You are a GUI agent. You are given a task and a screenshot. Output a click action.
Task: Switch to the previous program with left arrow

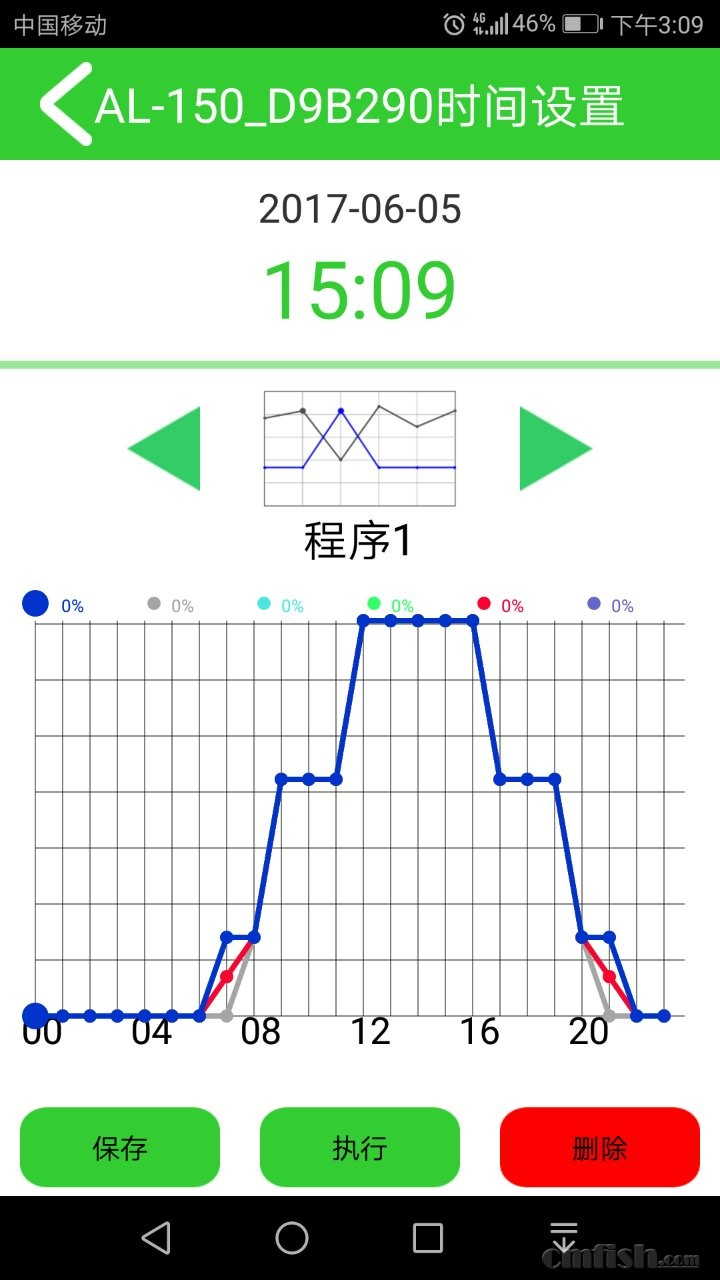165,448
